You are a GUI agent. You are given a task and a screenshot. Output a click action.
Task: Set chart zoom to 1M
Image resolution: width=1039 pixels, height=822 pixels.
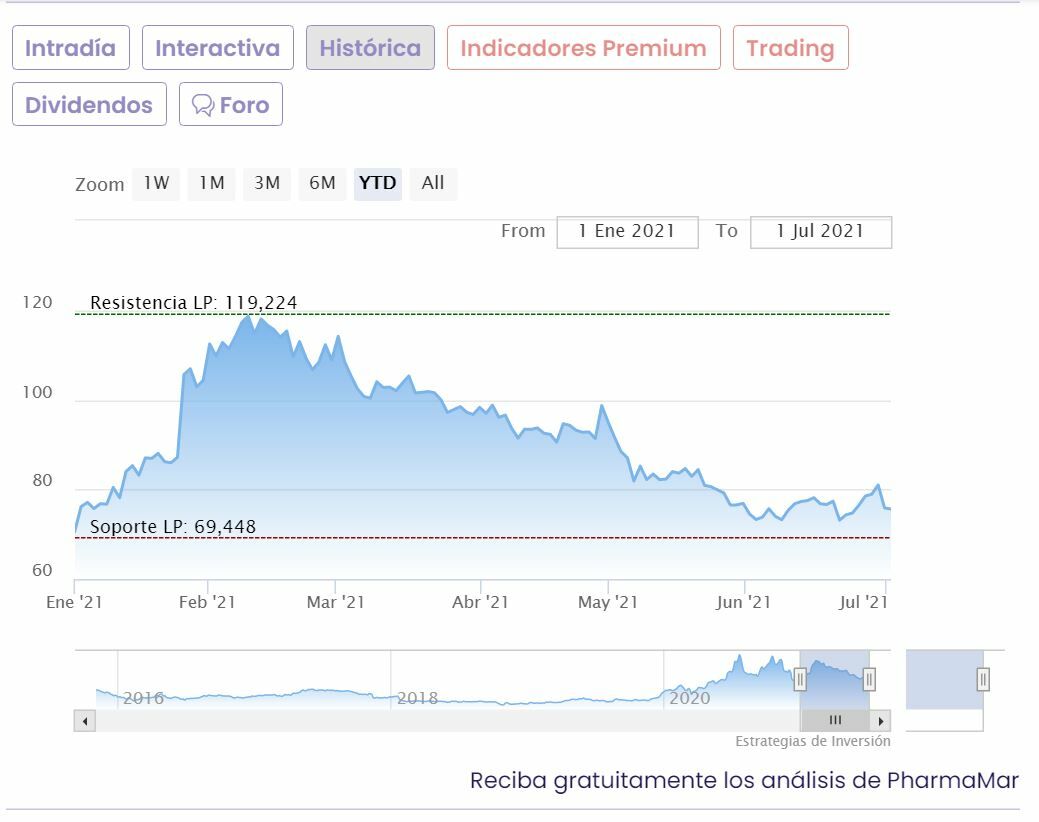coord(211,183)
